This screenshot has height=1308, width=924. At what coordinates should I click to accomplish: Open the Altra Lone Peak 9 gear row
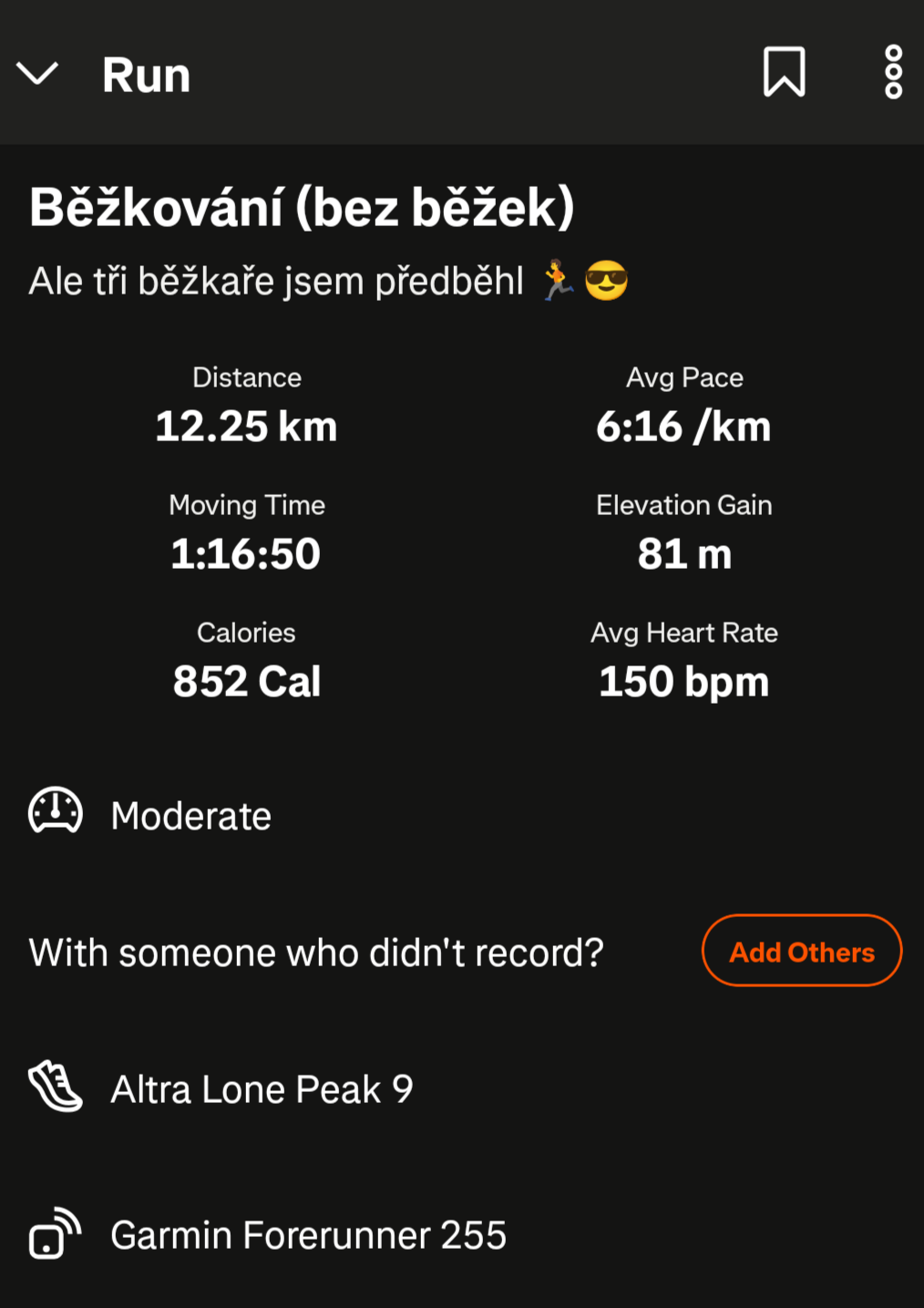(x=262, y=1089)
